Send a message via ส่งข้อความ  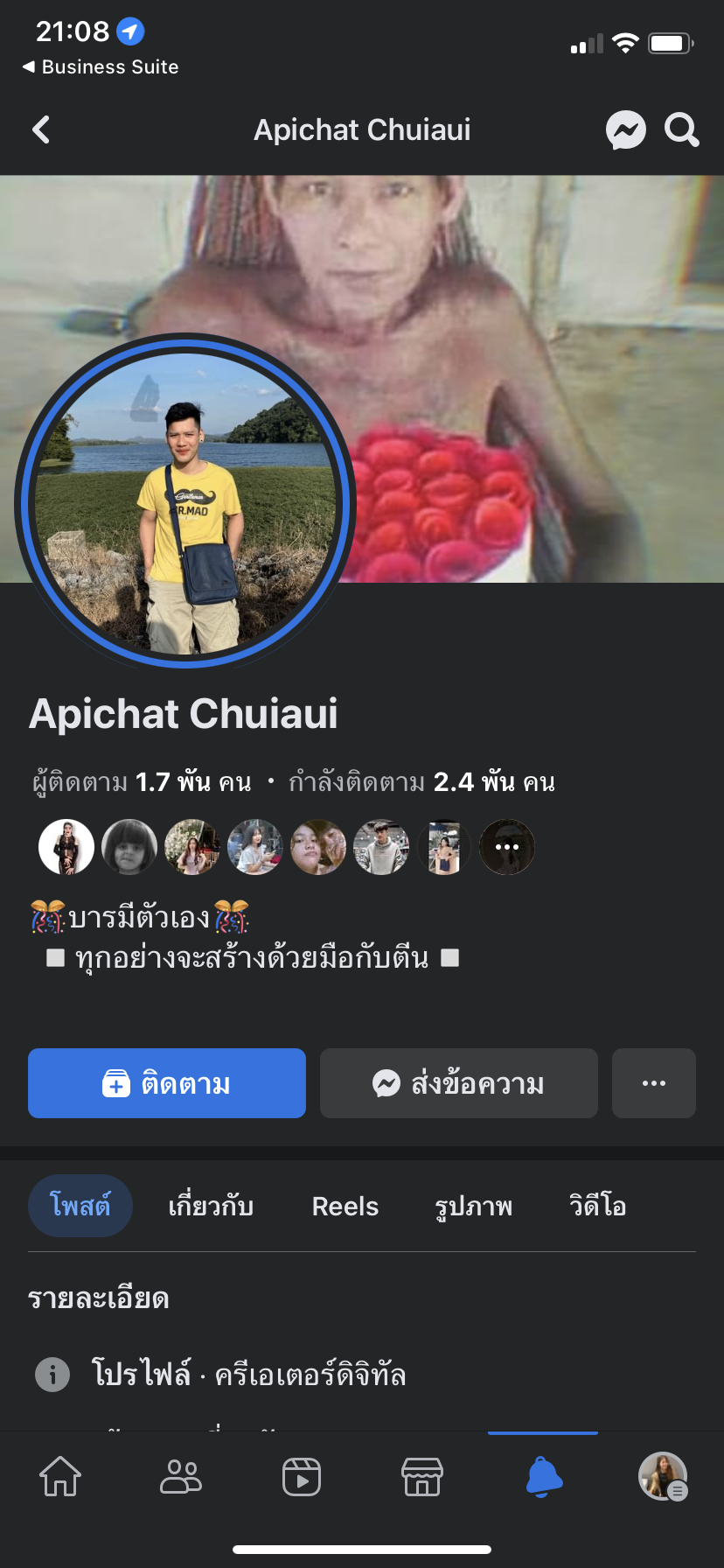coord(459,1083)
